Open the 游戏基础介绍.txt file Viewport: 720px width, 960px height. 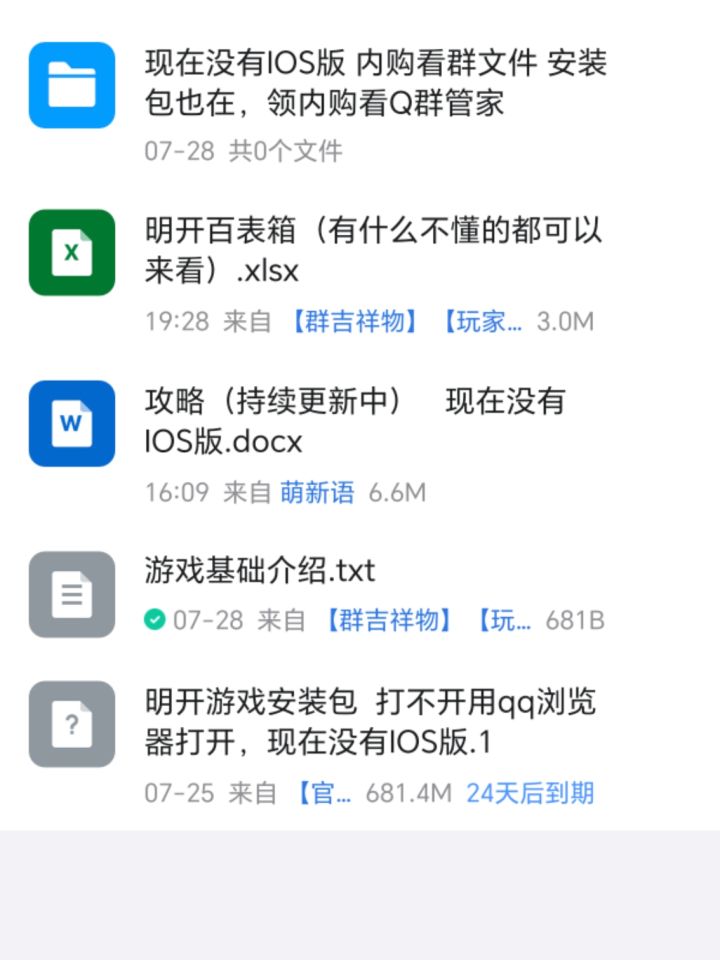260,571
